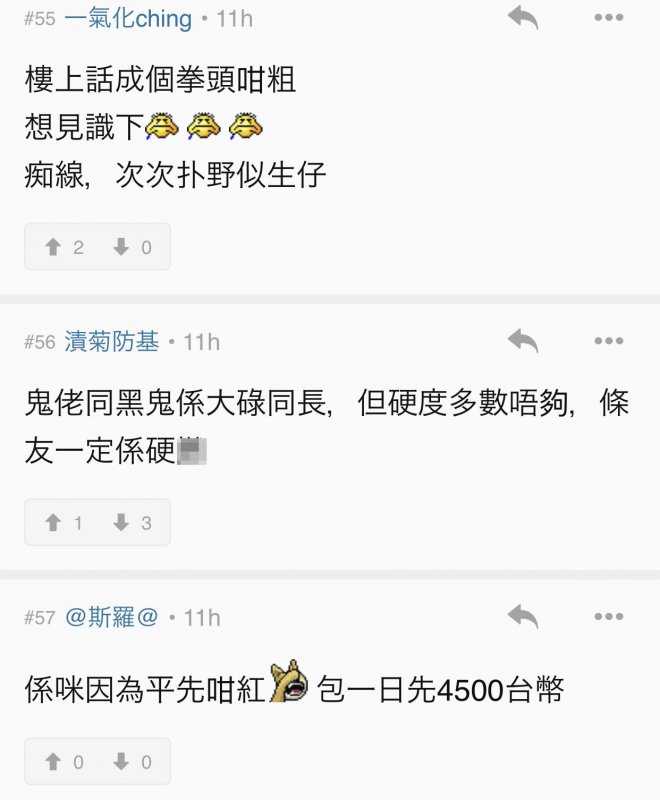Upvote comment #57
Viewport: 660px width, 800px height.
pos(62,762)
